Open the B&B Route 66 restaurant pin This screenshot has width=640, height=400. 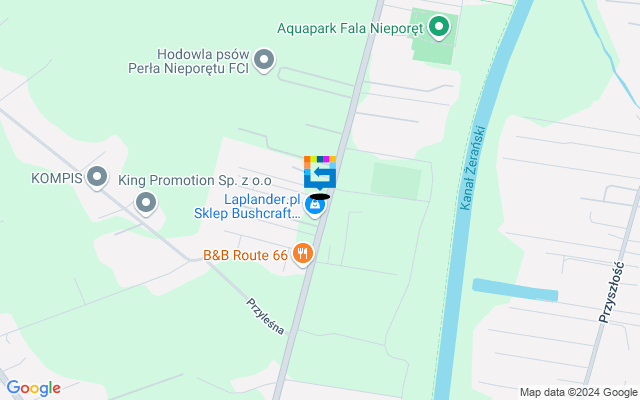pos(303,254)
